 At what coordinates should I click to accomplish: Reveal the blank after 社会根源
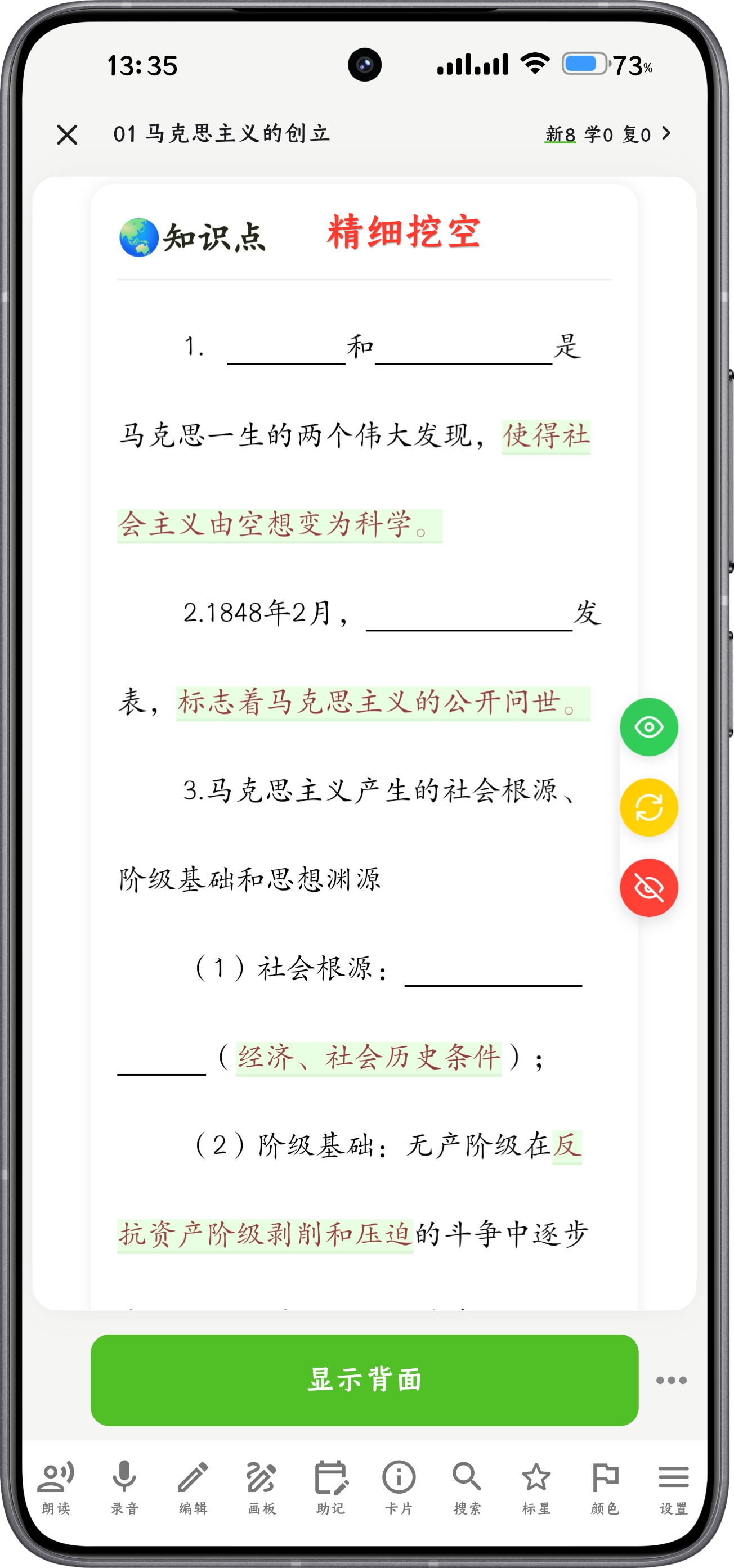494,972
